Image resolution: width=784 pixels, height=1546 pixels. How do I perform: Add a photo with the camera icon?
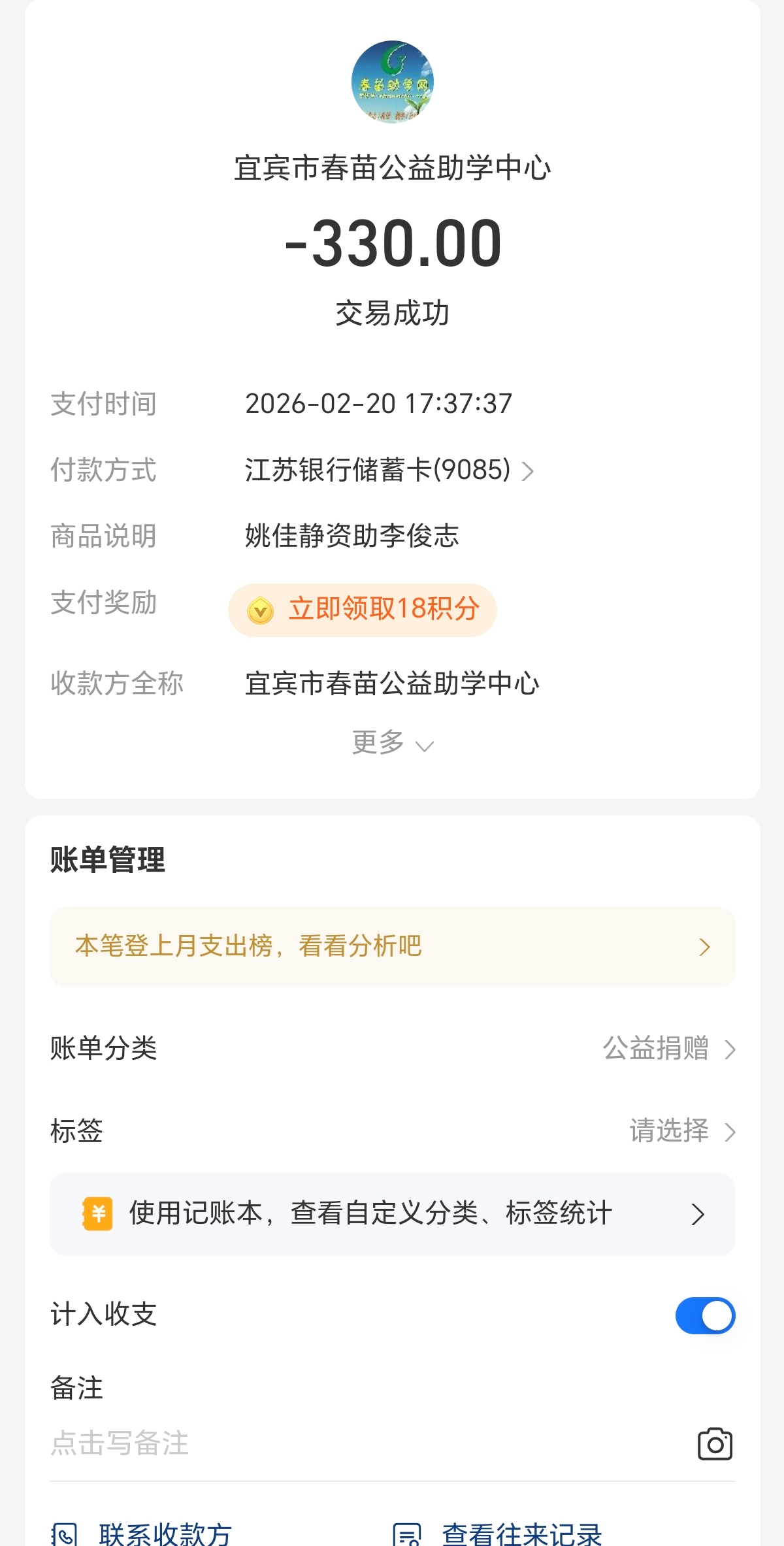[x=715, y=1444]
